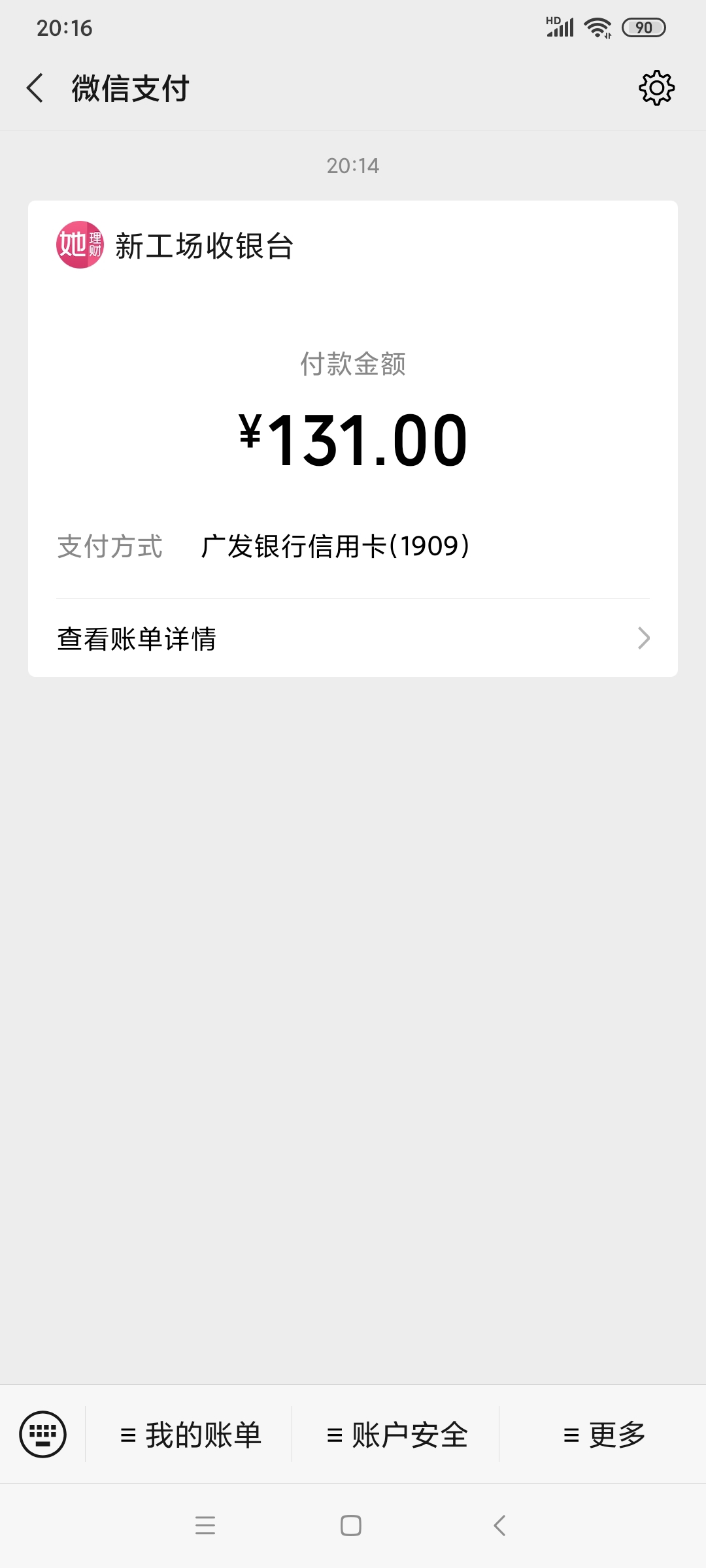Open 查看账单详情 bill details
Image resolution: width=706 pixels, height=1568 pixels.
click(x=353, y=638)
